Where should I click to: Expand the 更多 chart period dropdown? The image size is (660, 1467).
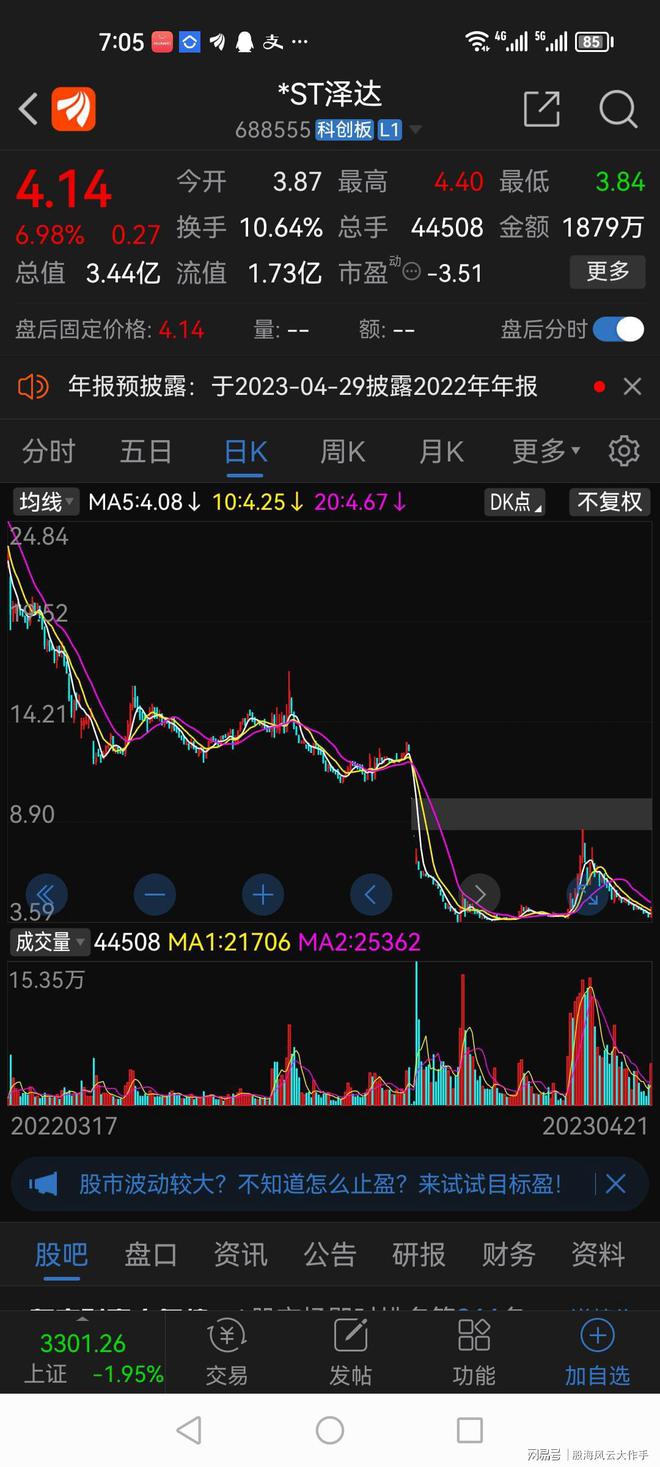point(546,452)
